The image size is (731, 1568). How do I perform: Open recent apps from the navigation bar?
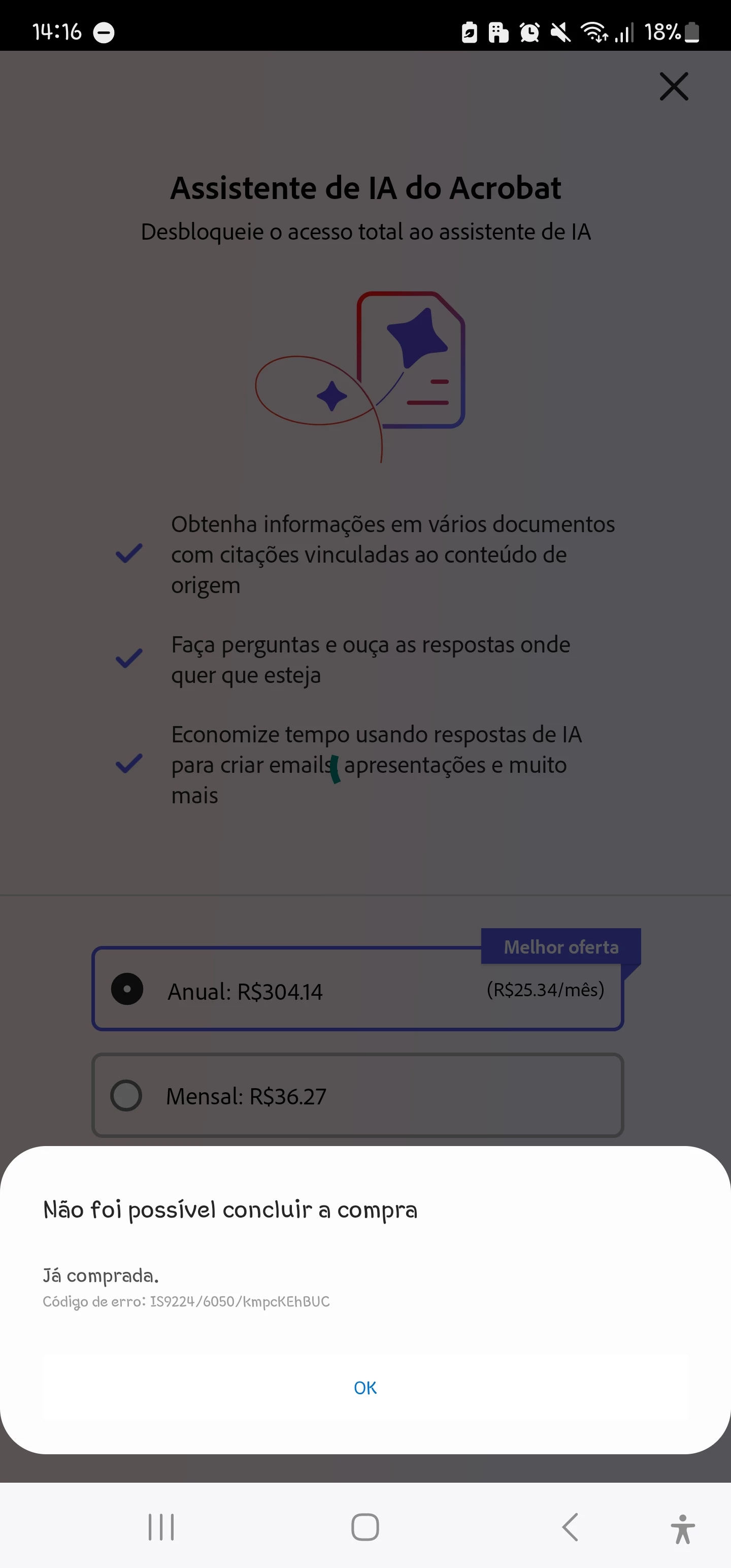[x=161, y=1526]
